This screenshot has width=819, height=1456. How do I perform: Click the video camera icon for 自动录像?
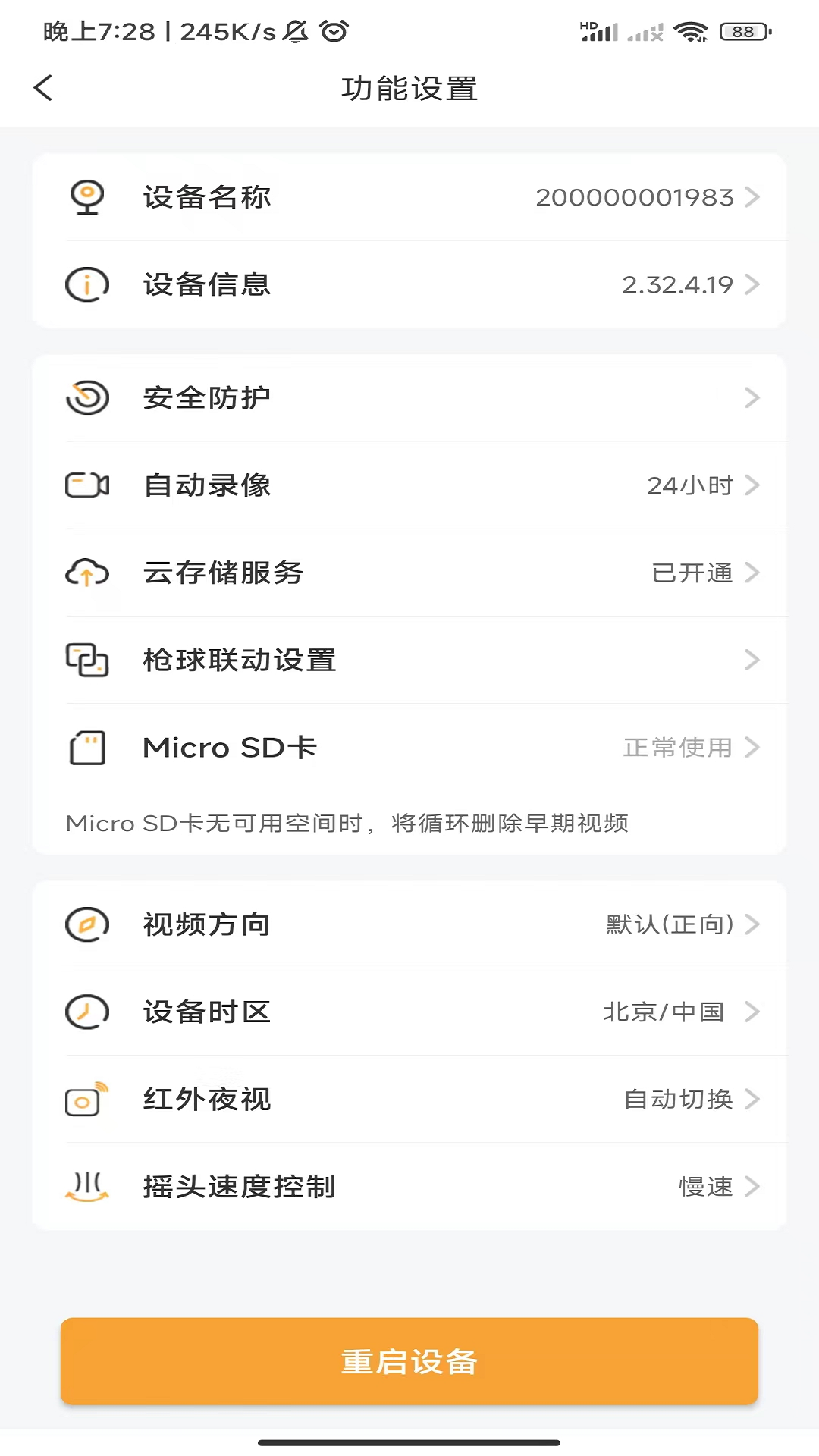tap(87, 485)
